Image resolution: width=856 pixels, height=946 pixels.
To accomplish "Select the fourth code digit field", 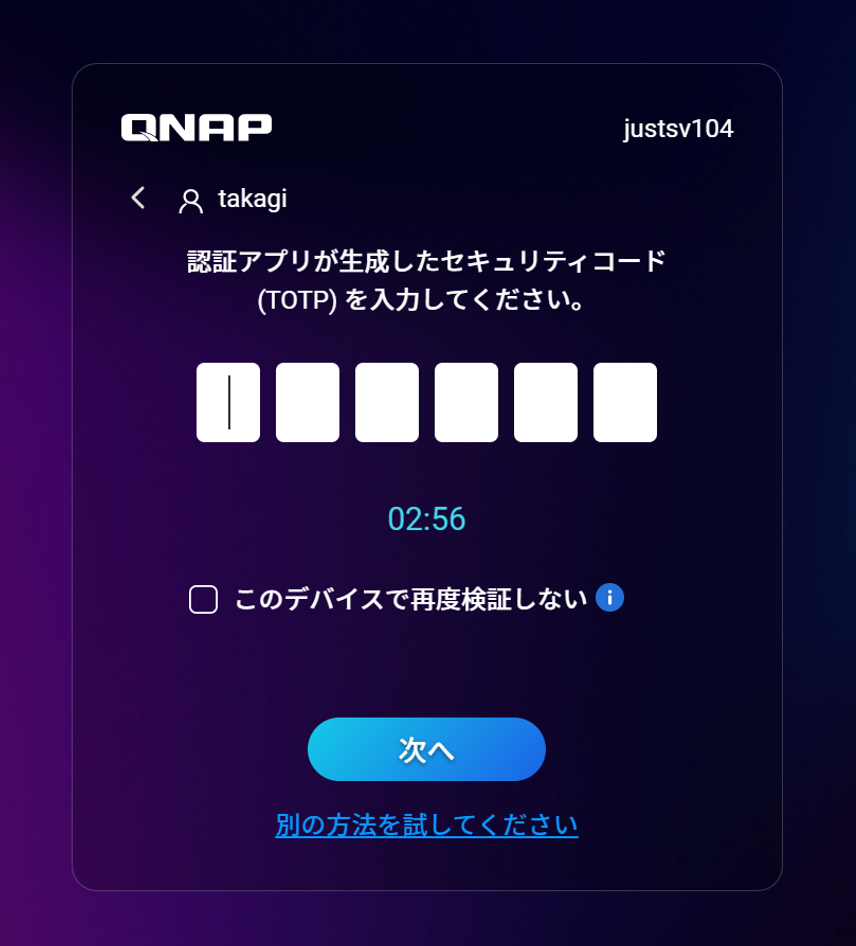I will coord(466,402).
